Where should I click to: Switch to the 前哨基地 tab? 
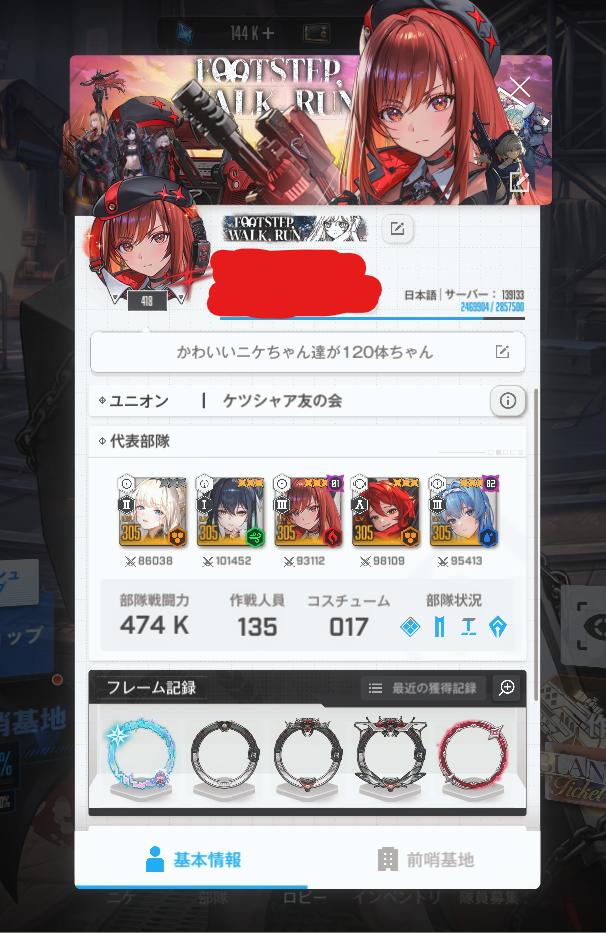point(424,859)
